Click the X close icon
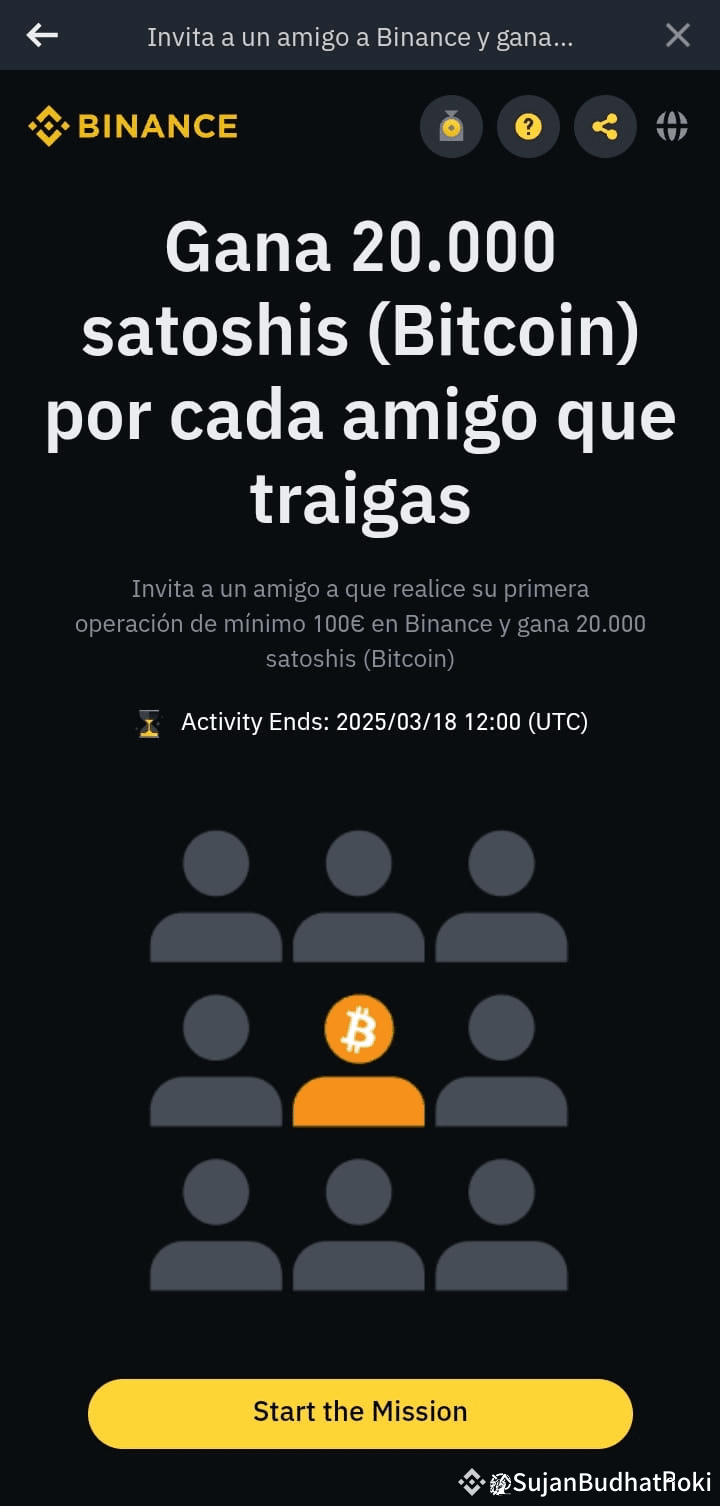Image resolution: width=720 pixels, height=1506 pixels. 677,35
